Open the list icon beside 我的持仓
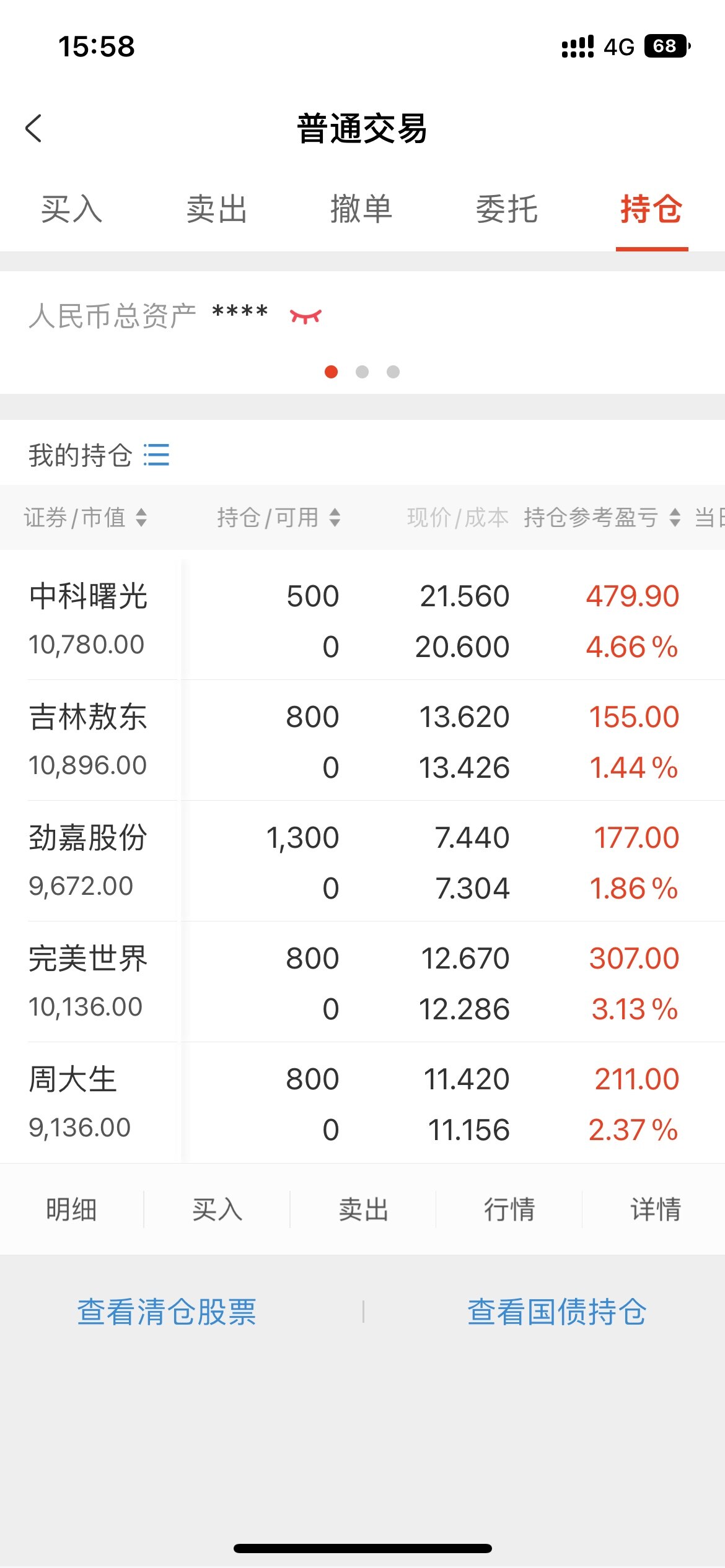The height and width of the screenshot is (1568, 725). tap(156, 455)
